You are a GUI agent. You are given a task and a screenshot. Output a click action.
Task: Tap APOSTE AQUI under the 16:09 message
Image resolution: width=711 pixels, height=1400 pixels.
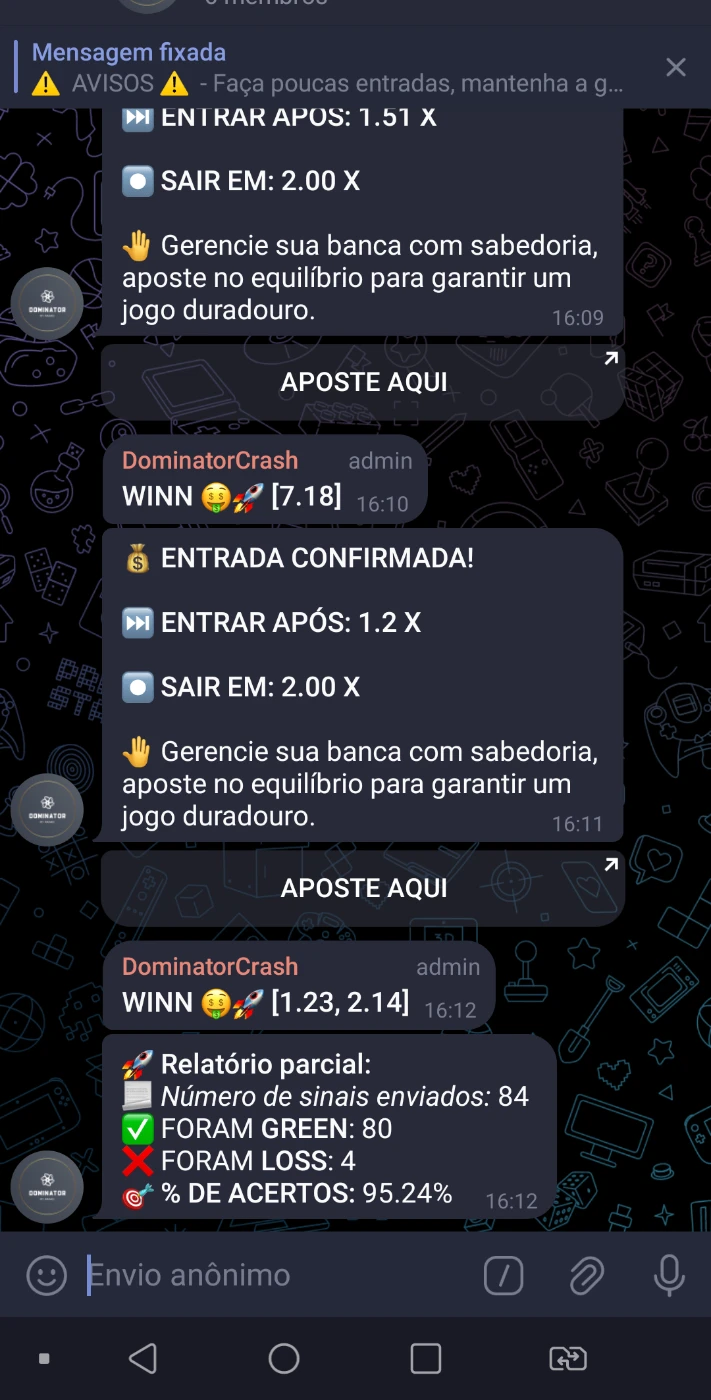click(363, 382)
